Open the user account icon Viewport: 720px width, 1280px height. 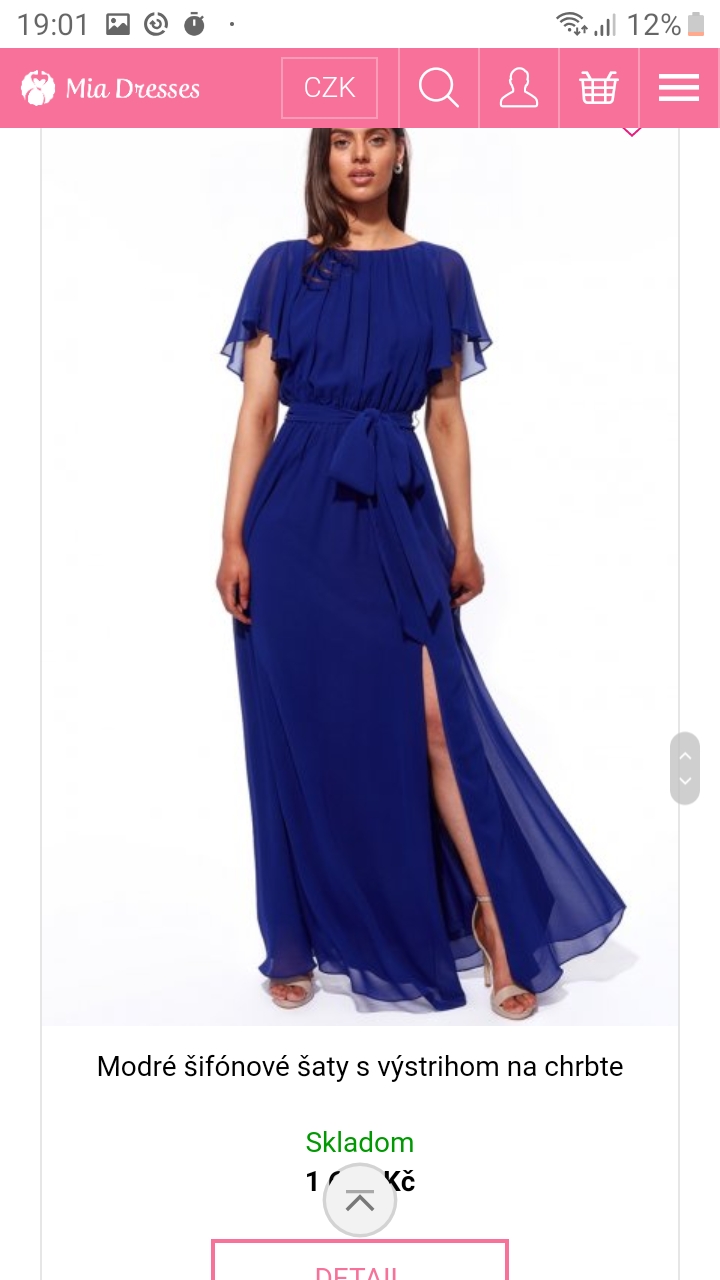click(518, 88)
